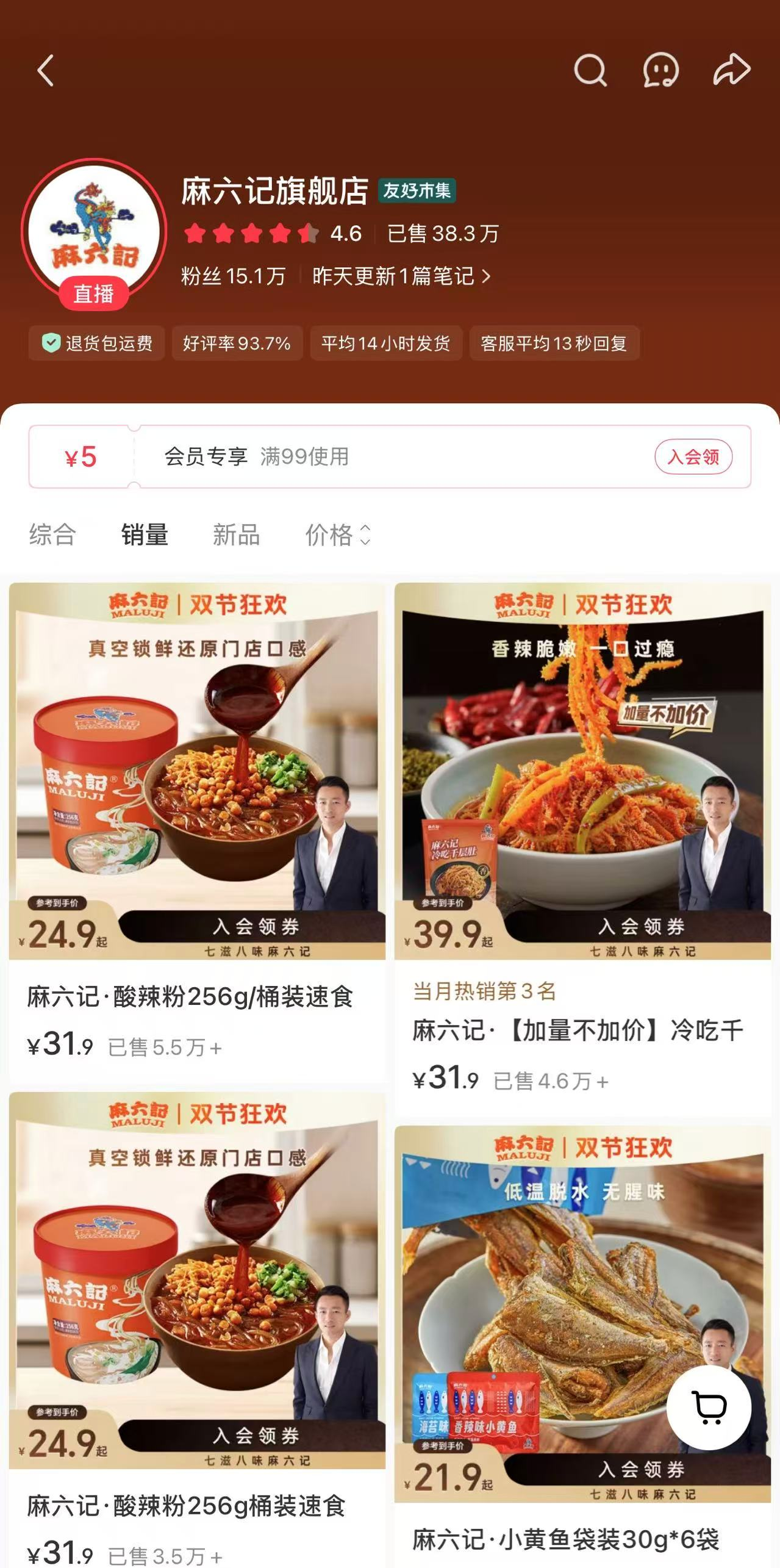Open 昨天更新1篇笔记 link
The height and width of the screenshot is (1568, 780).
[401, 276]
